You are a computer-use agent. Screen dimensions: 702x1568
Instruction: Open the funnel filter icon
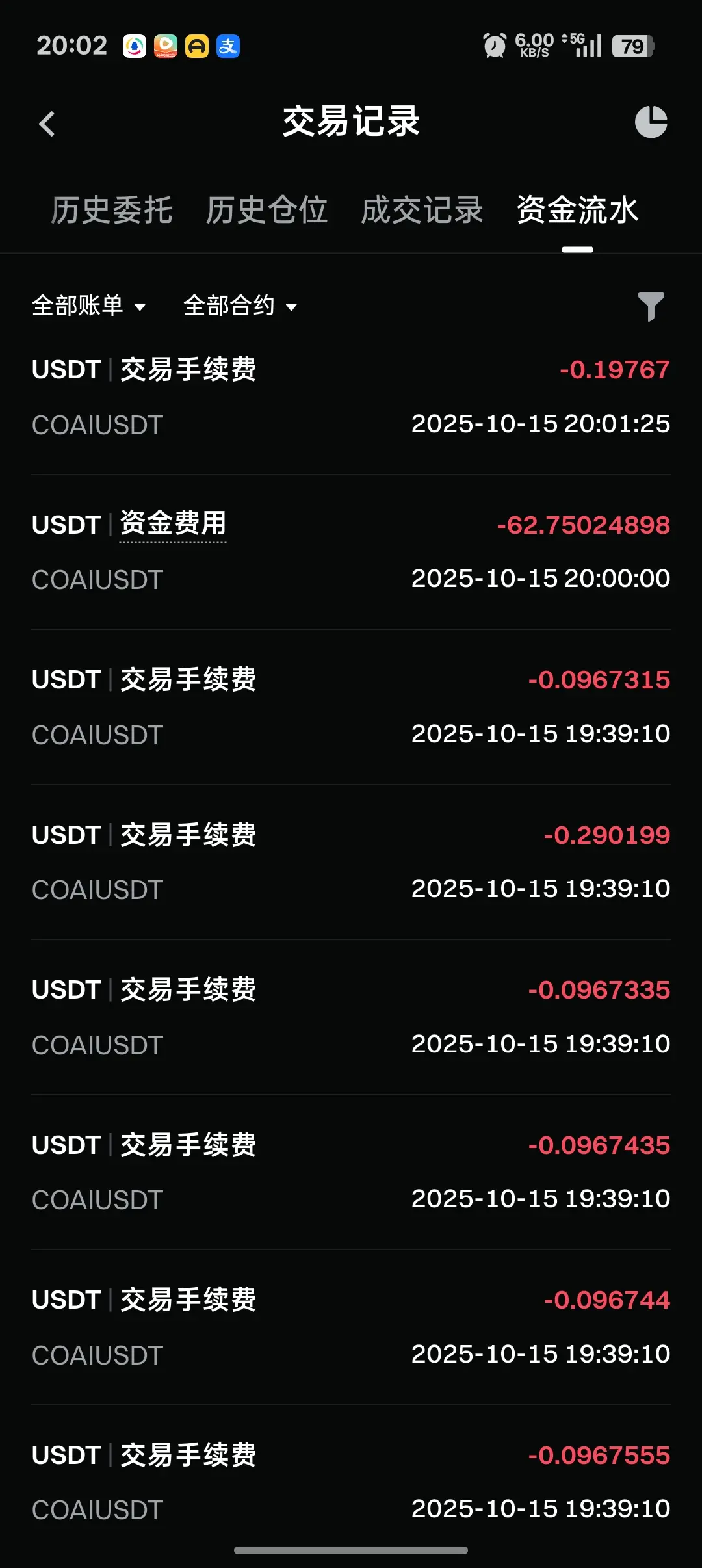pos(651,306)
